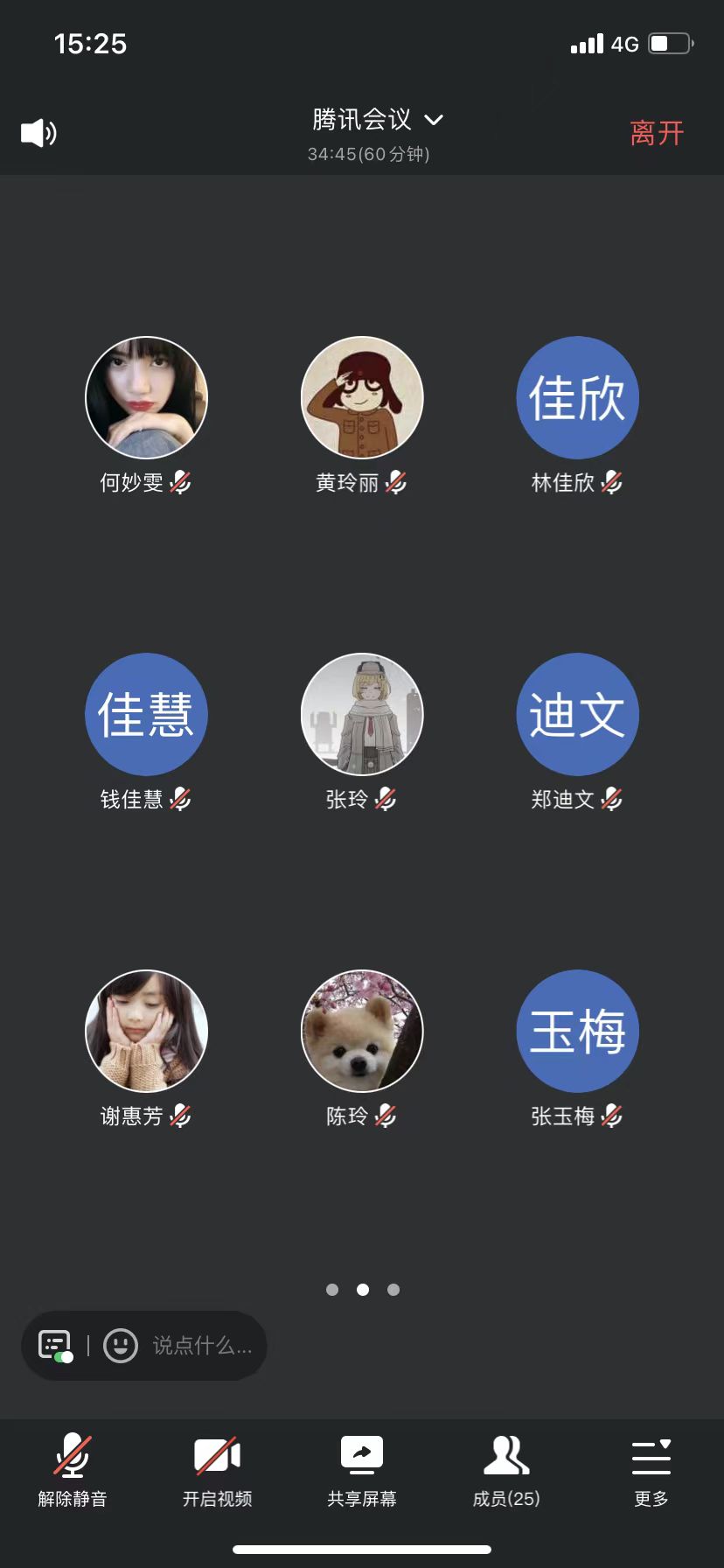Toggle the speaker audio icon
Image resolution: width=724 pixels, height=1568 pixels.
[38, 133]
